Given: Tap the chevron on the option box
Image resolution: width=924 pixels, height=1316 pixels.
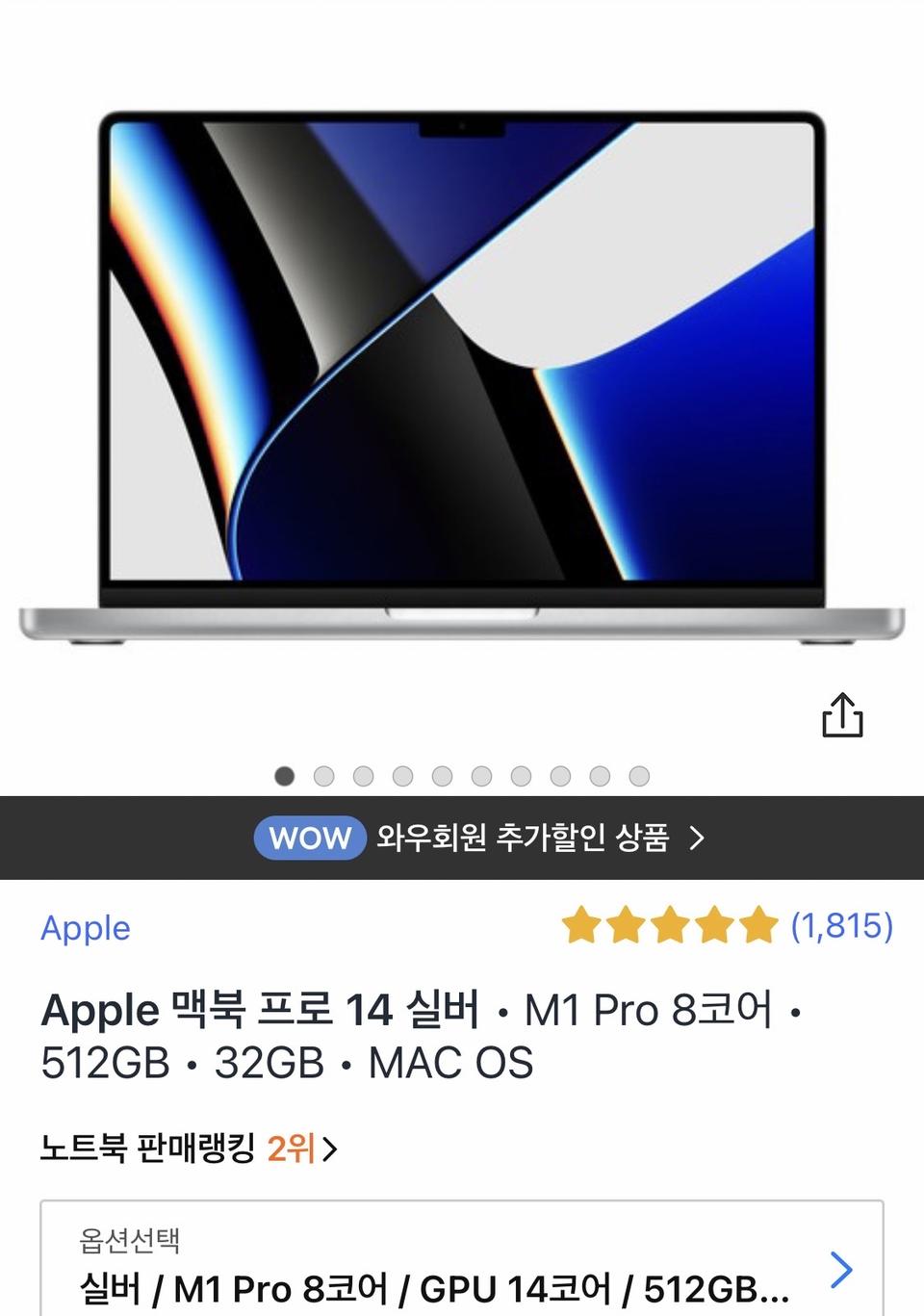Looking at the screenshot, I should (x=843, y=1271).
